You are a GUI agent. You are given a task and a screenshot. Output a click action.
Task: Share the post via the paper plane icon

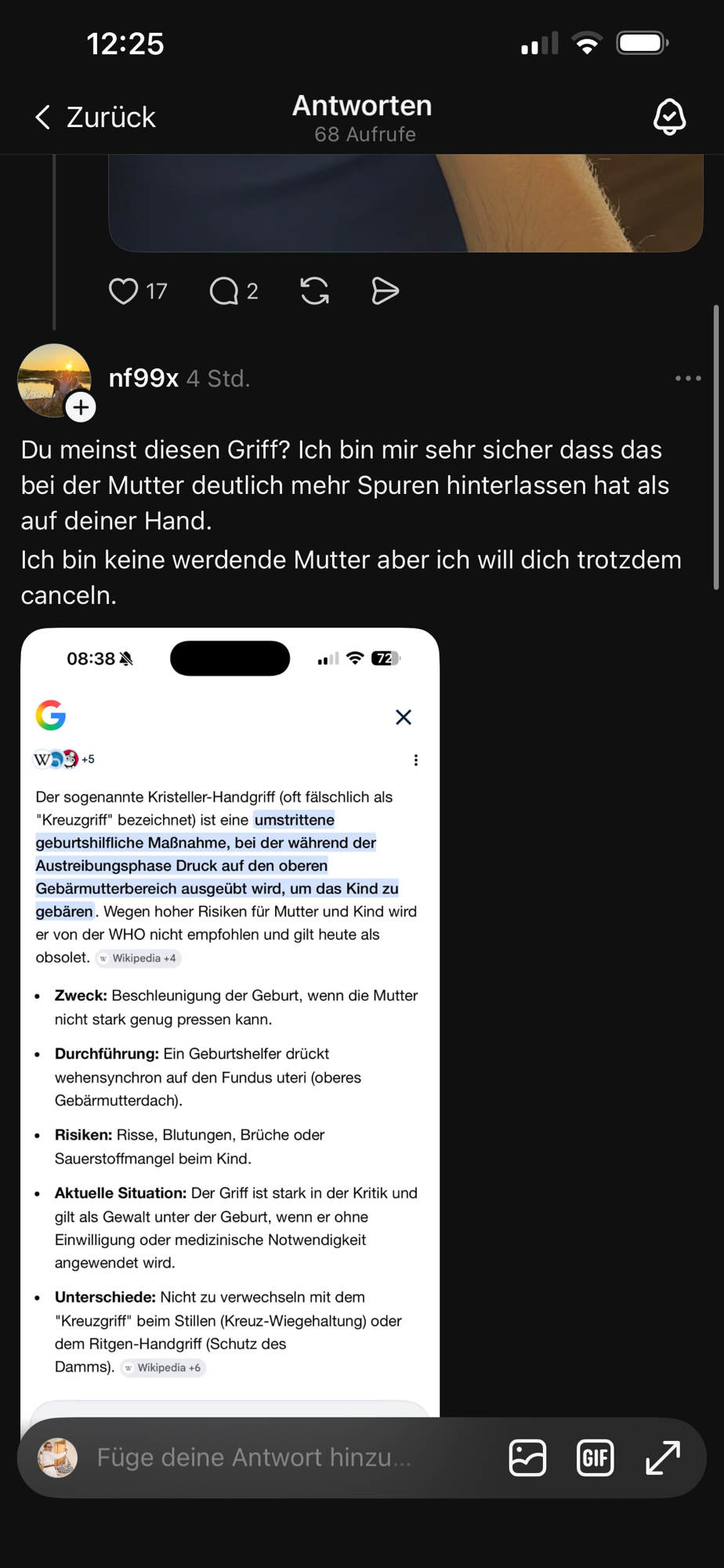click(385, 292)
